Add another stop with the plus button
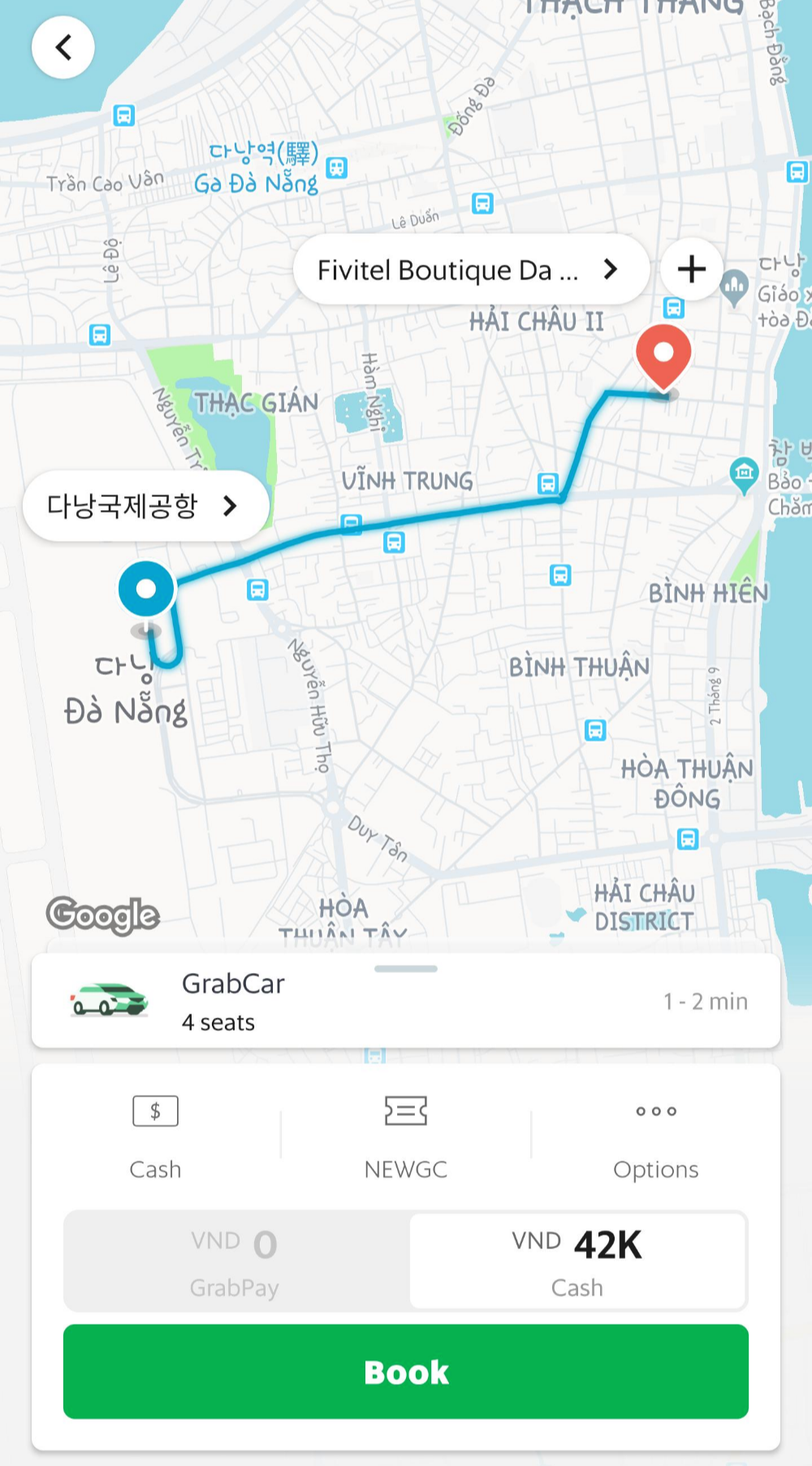This screenshot has height=1466, width=812. point(691,270)
